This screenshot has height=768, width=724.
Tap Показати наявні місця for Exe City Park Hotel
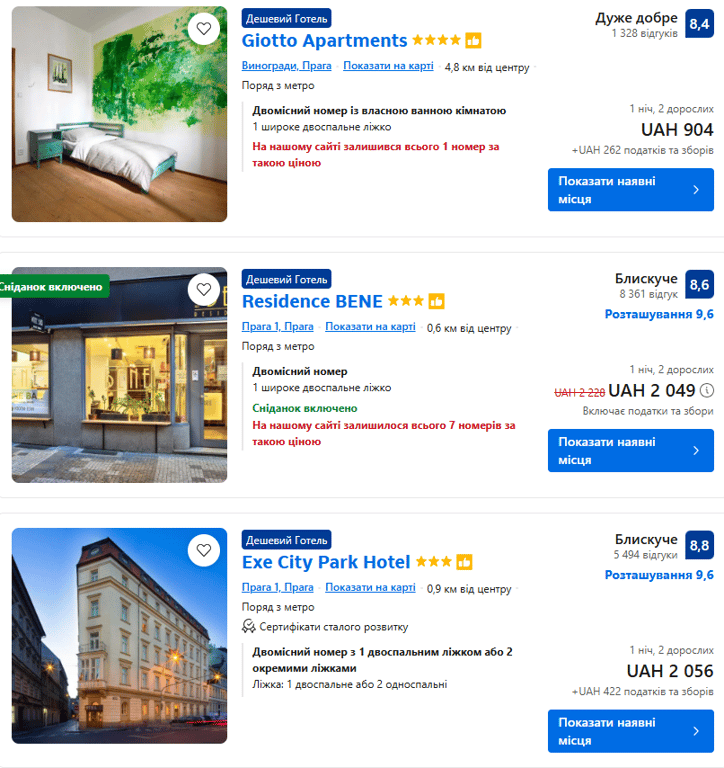point(630,731)
